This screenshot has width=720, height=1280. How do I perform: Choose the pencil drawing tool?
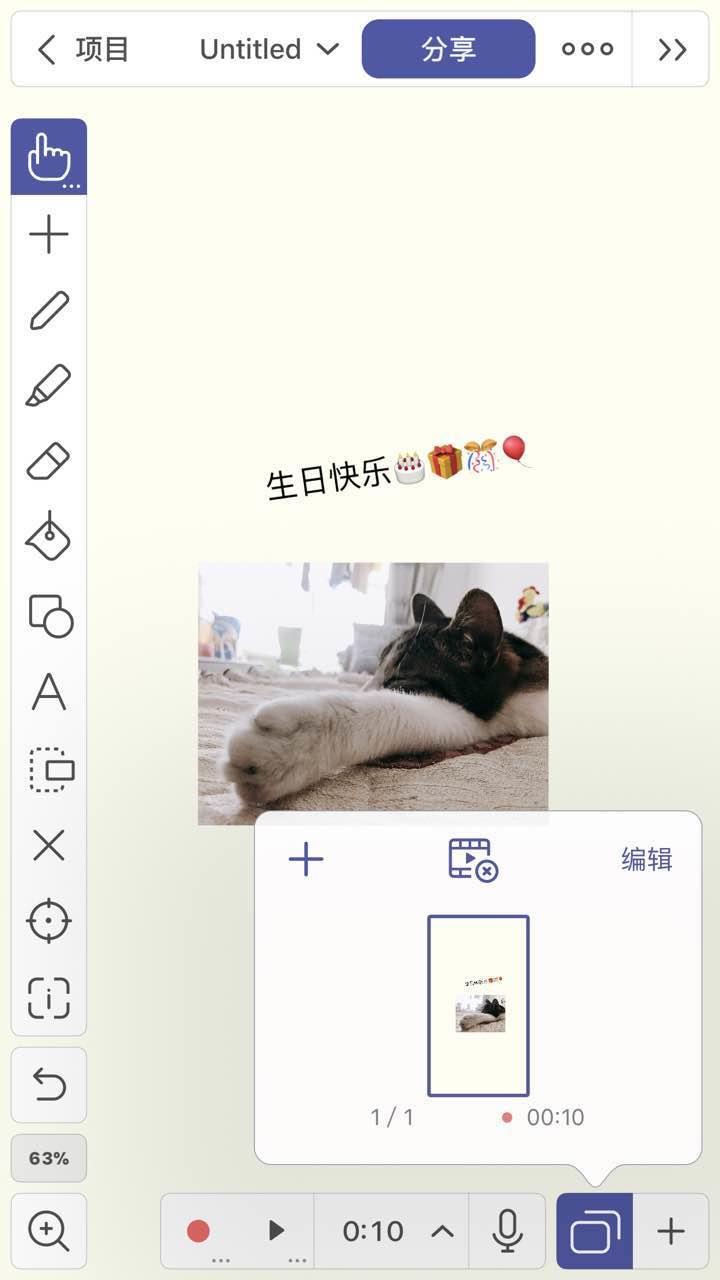click(x=49, y=311)
